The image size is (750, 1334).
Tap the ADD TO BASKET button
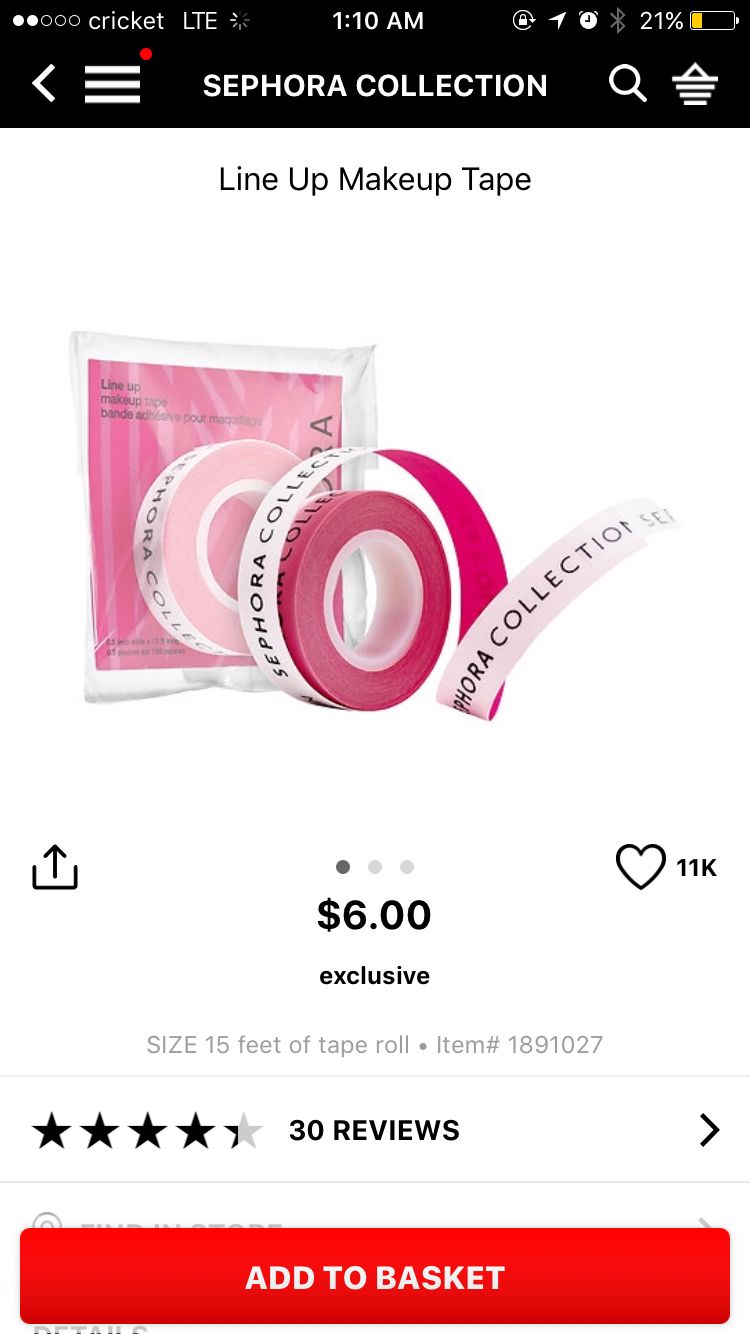375,1276
